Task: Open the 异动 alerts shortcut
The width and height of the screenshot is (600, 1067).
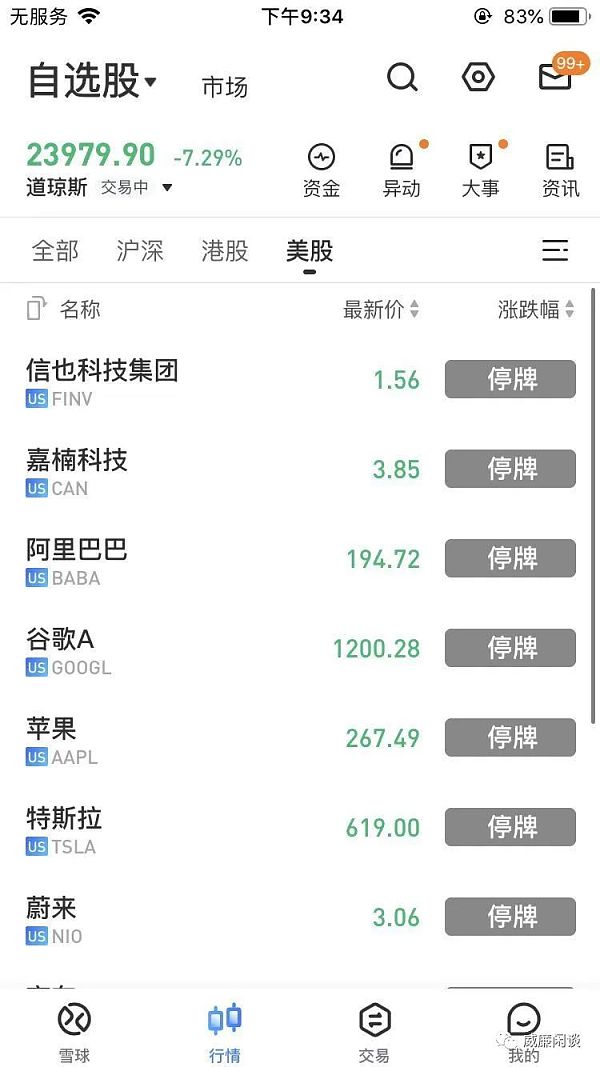Action: [x=401, y=171]
